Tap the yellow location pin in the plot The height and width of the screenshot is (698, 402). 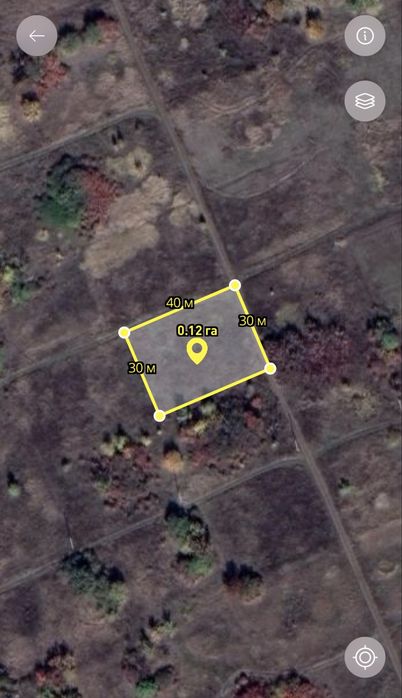click(x=197, y=351)
